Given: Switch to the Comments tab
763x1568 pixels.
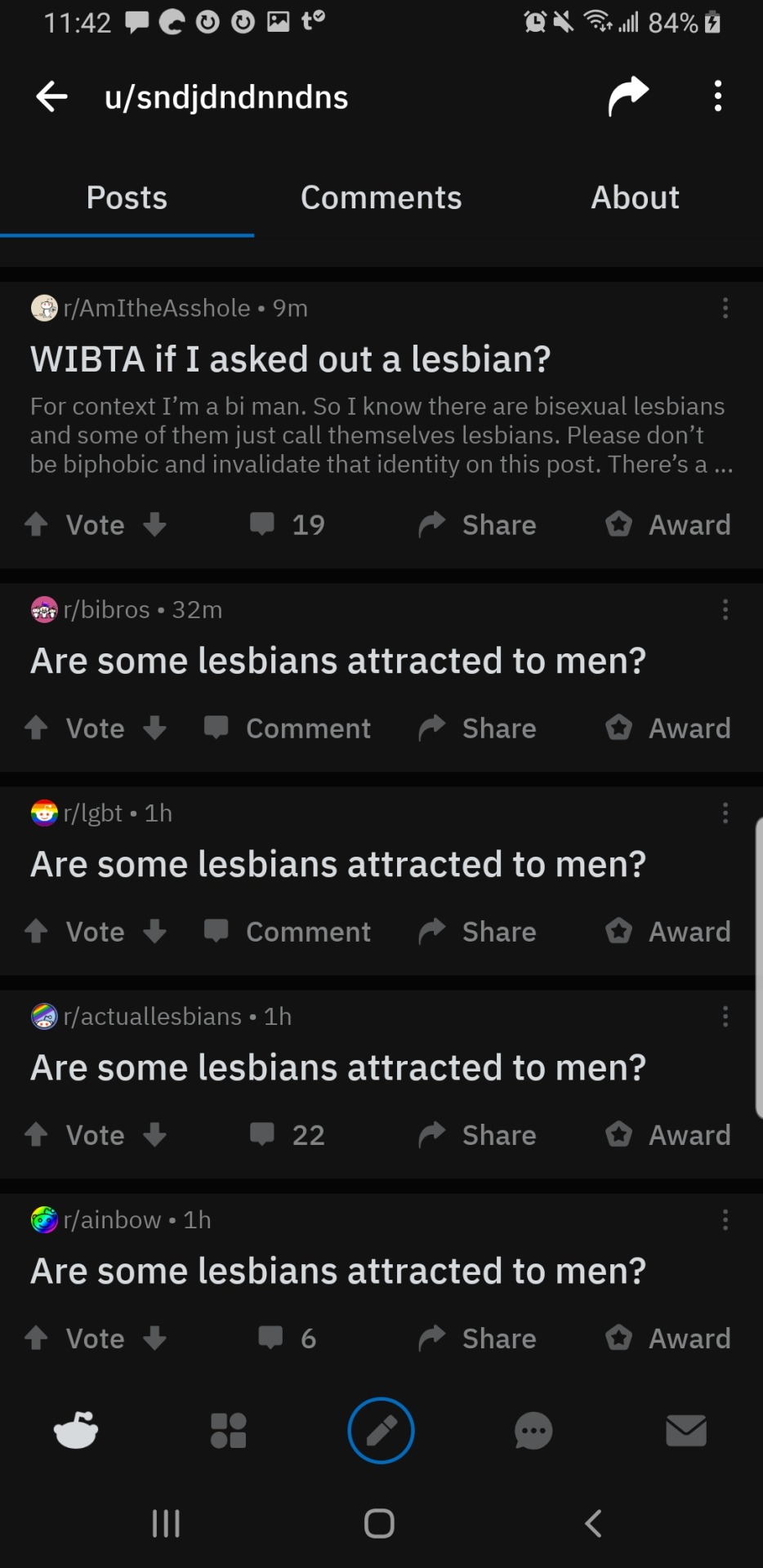Looking at the screenshot, I should pos(381,198).
